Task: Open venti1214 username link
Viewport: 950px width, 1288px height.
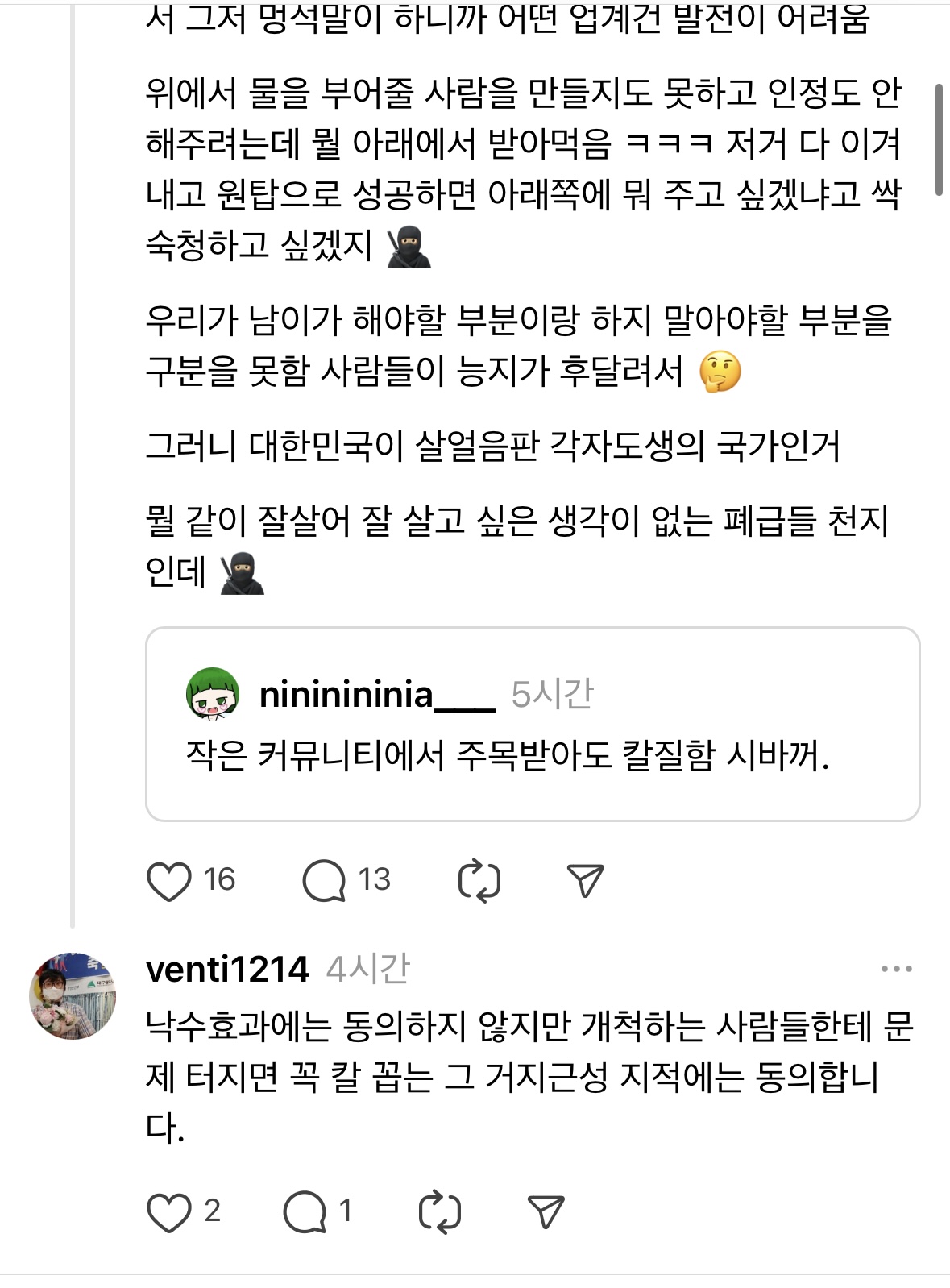Action: [227, 970]
